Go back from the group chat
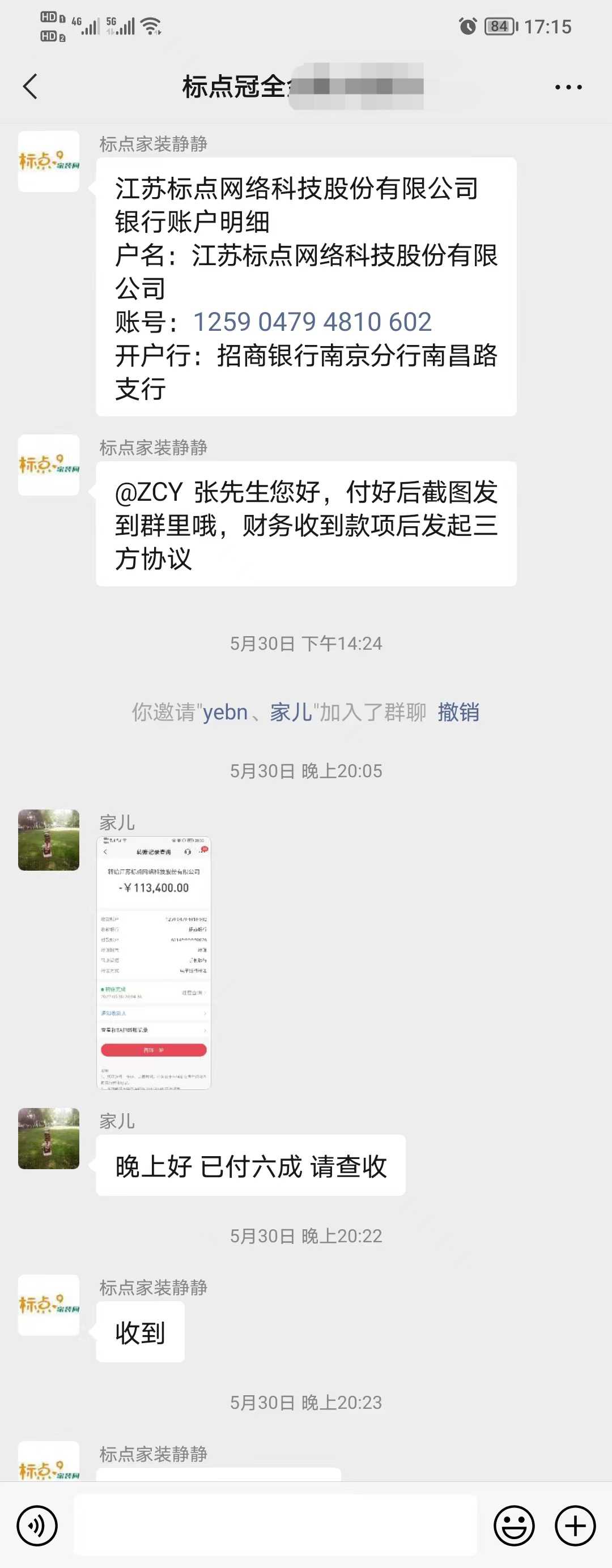Viewport: 612px width, 1568px height. pyautogui.click(x=31, y=87)
